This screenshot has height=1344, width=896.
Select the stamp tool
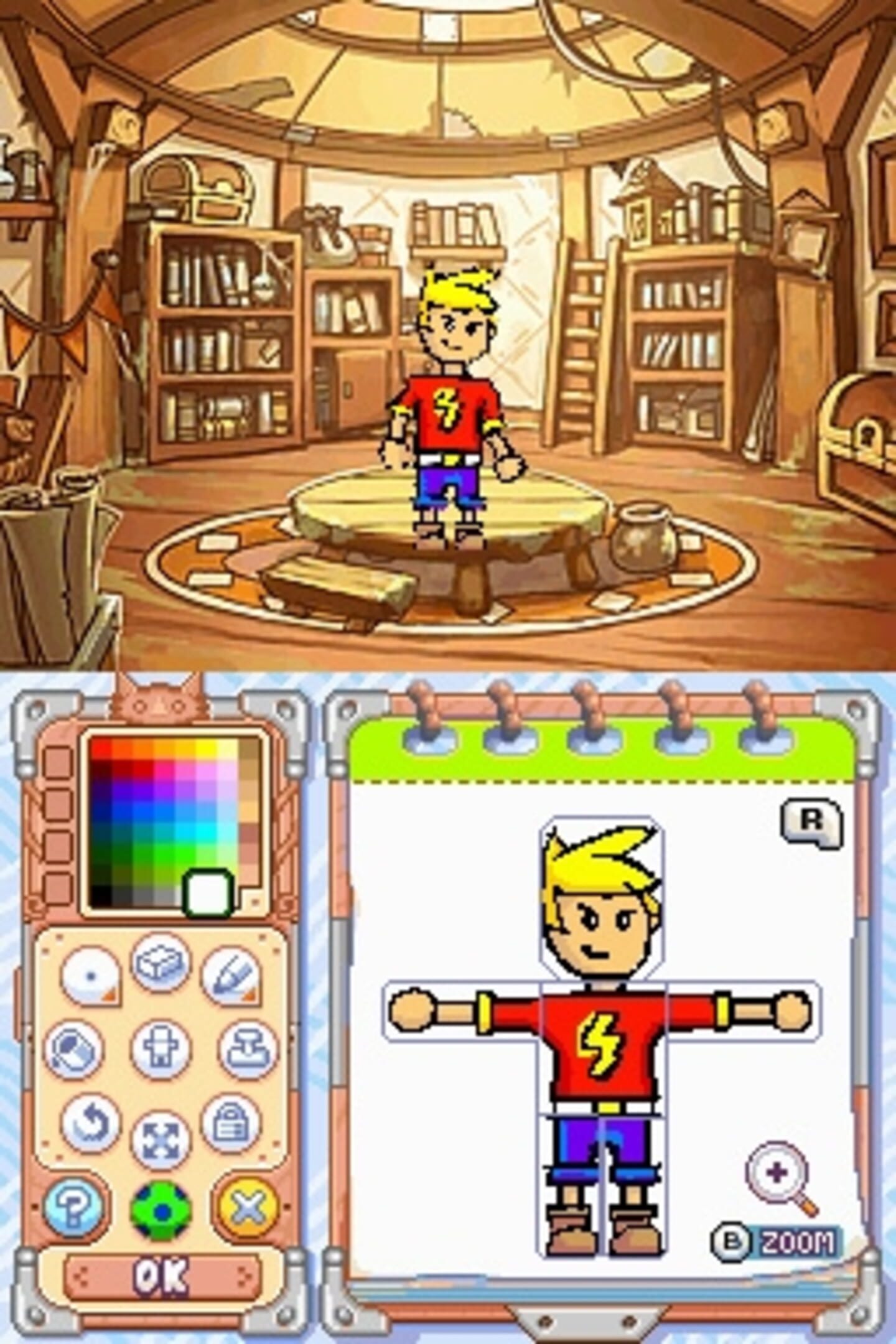coord(248,1050)
